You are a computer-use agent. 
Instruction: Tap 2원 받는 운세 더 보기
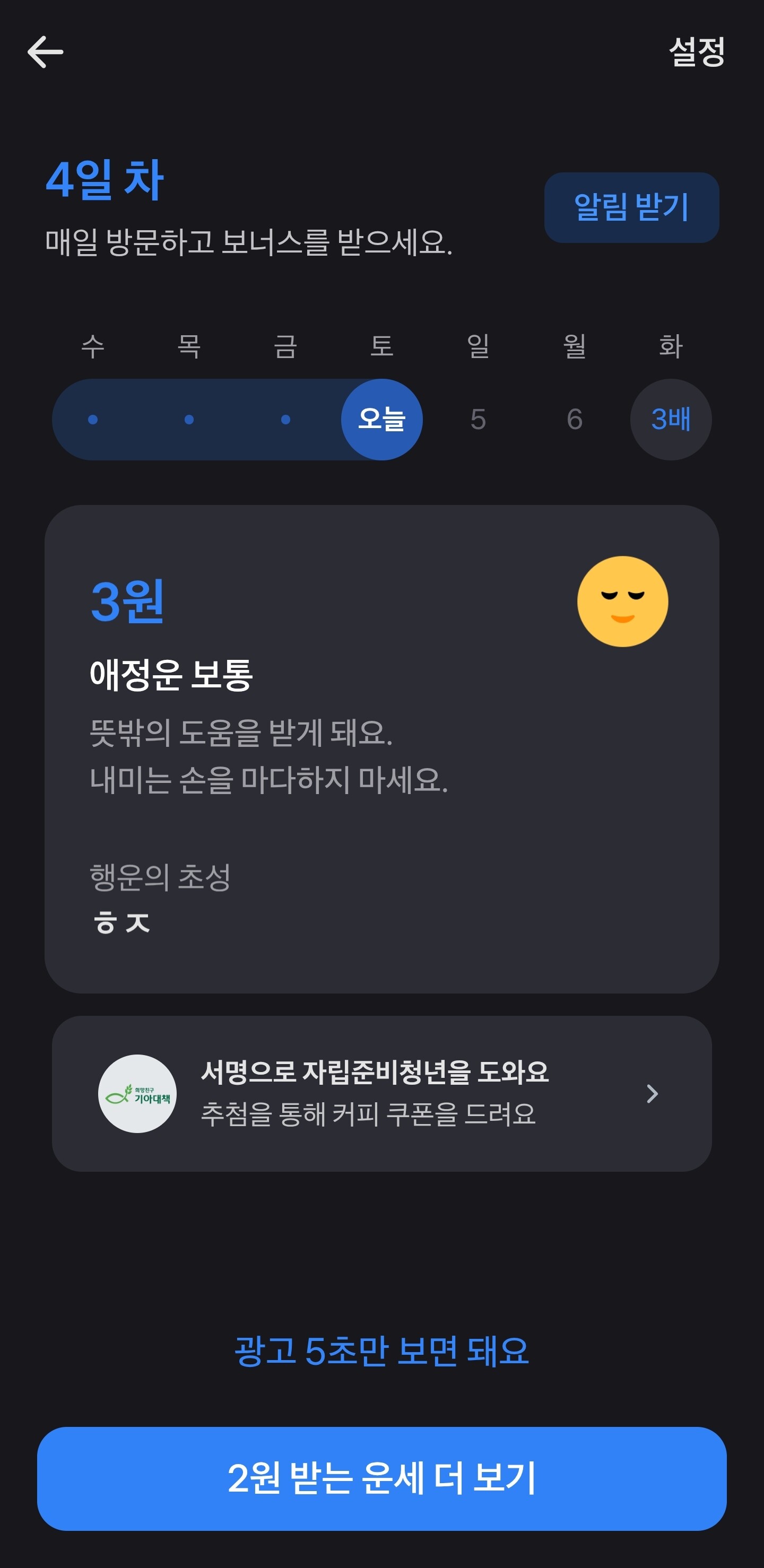click(x=381, y=1478)
